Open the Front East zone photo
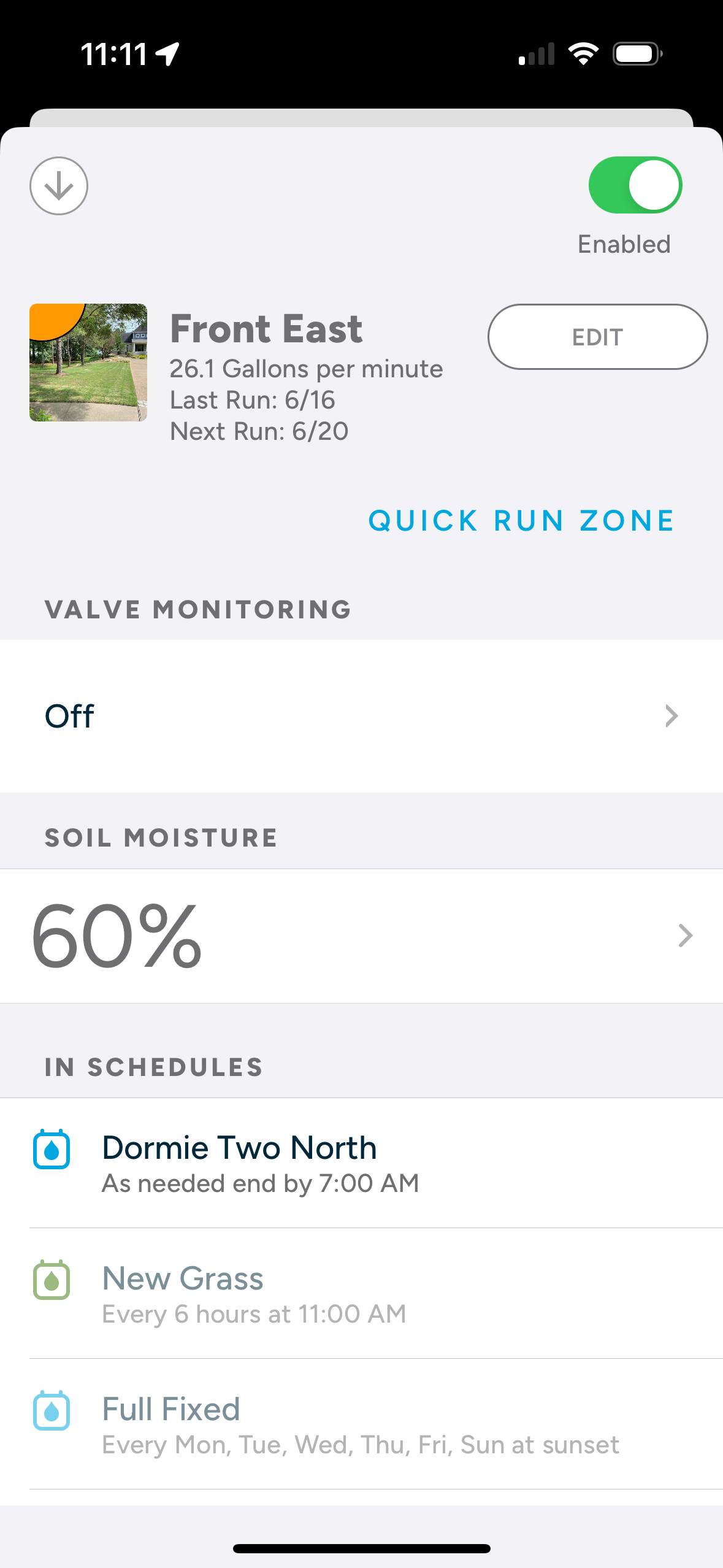The height and width of the screenshot is (1568, 723). (x=88, y=363)
